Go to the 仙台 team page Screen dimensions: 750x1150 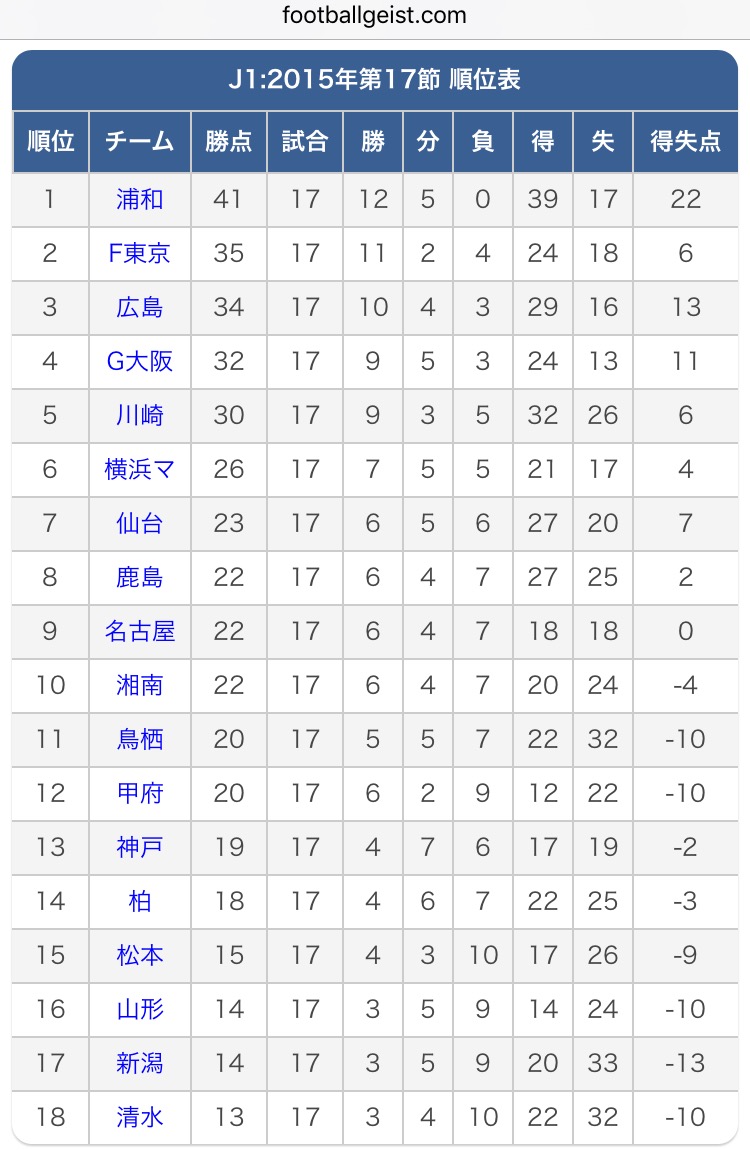[x=140, y=524]
